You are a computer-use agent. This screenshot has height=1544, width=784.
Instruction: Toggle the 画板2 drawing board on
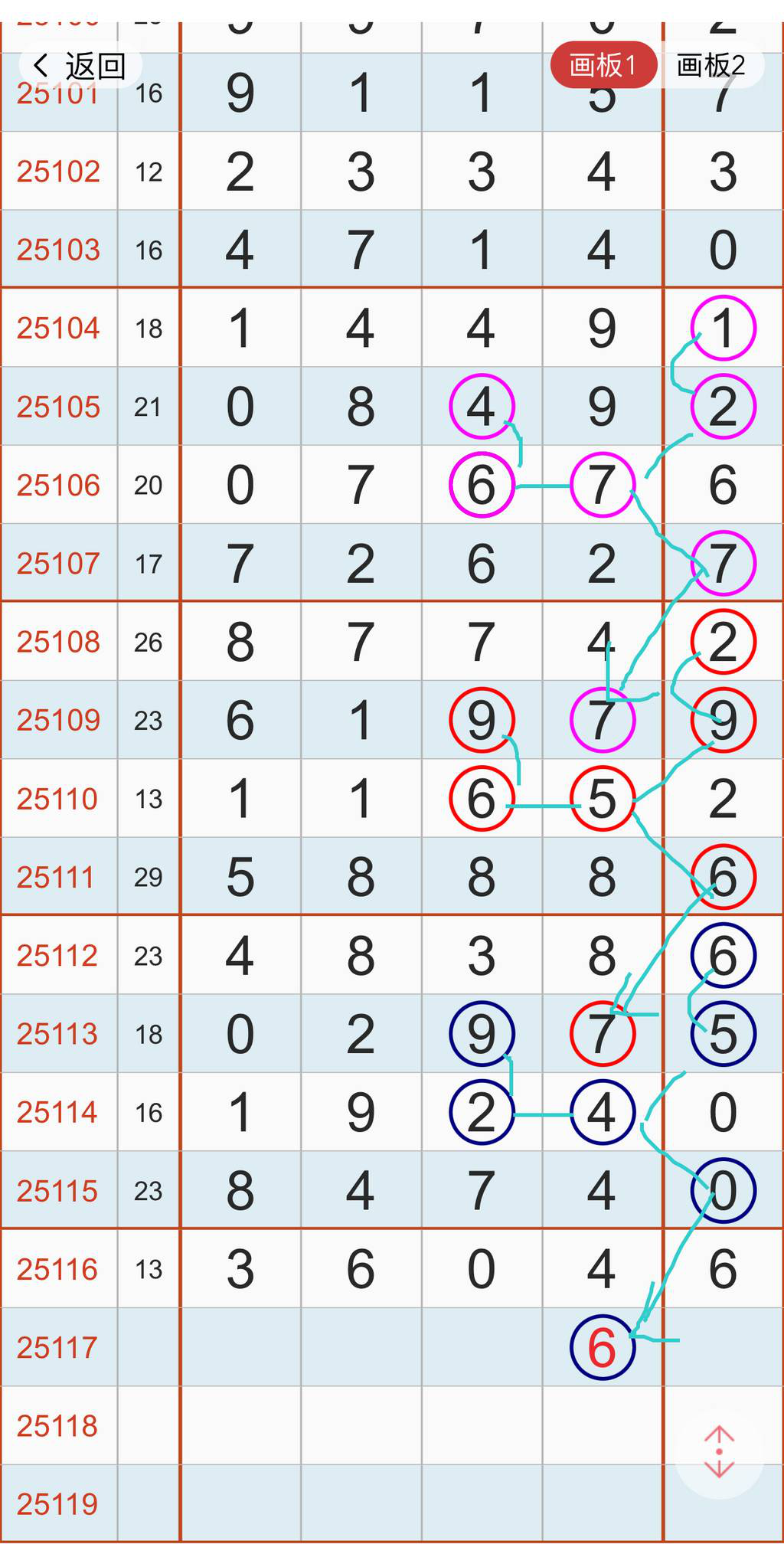pyautogui.click(x=710, y=66)
